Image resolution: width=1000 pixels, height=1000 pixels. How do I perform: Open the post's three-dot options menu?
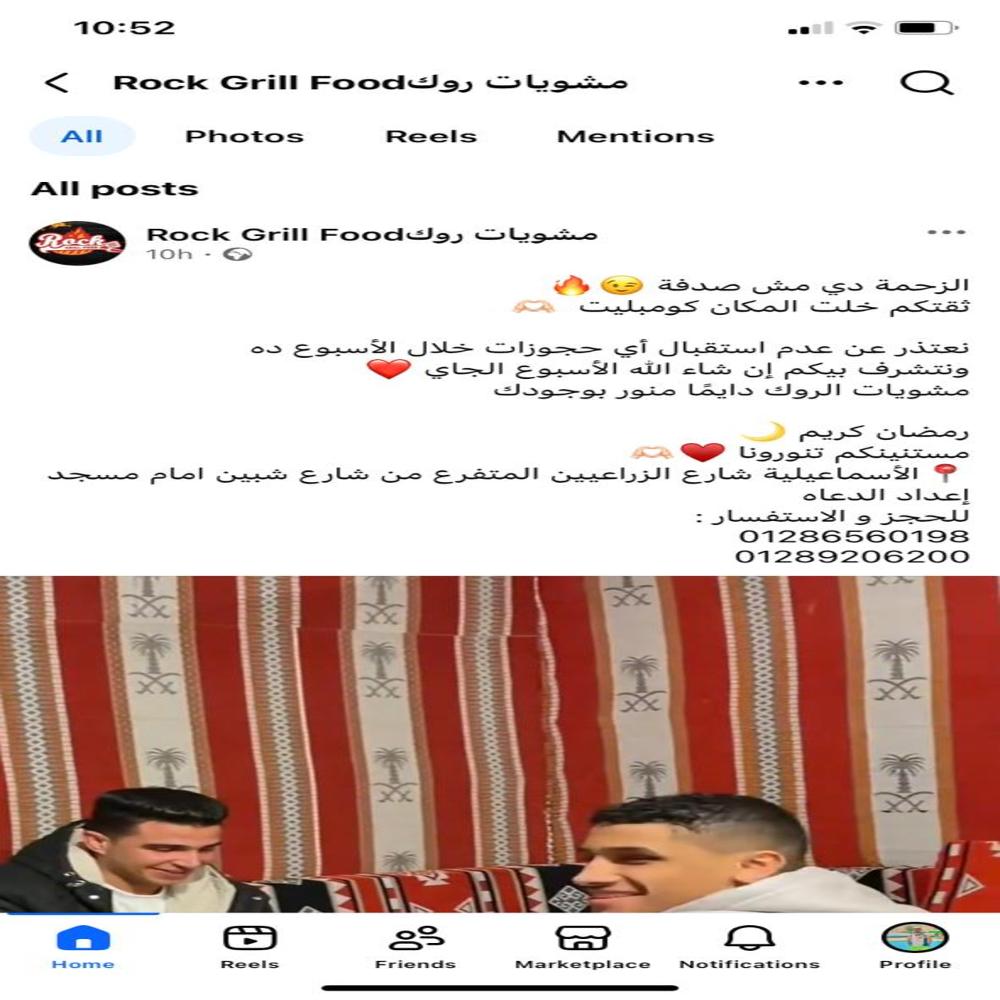point(946,234)
